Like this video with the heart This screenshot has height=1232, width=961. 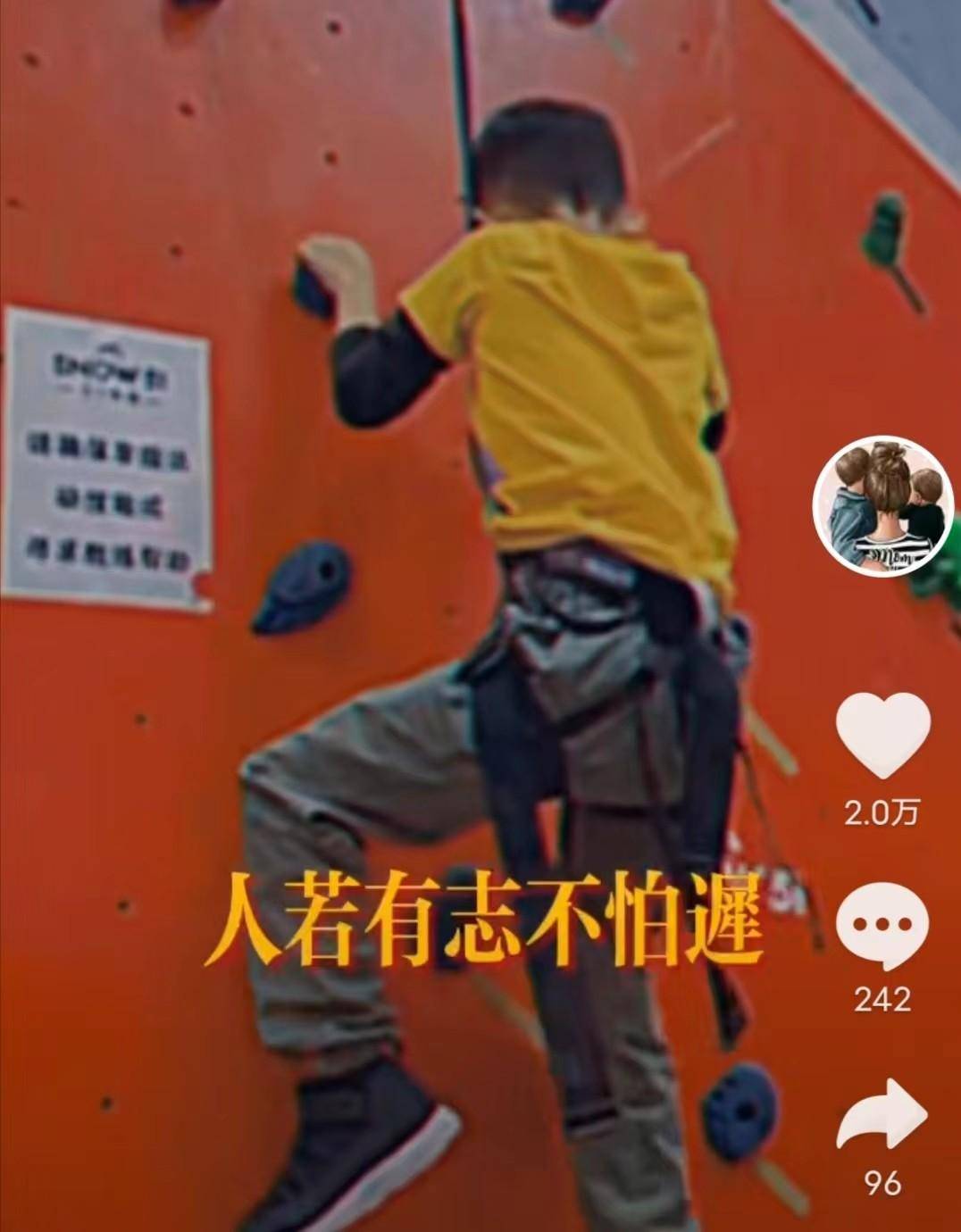click(x=882, y=734)
